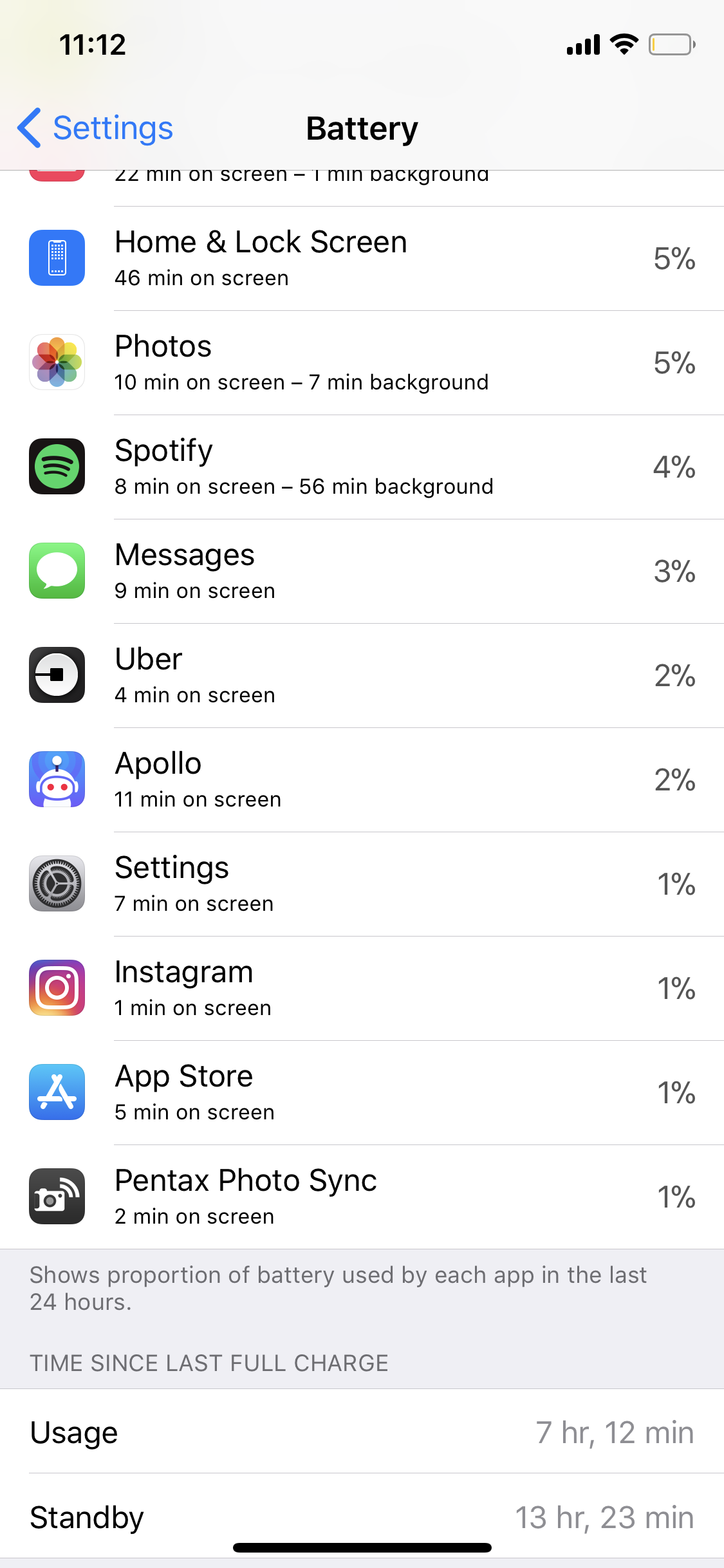Image resolution: width=724 pixels, height=1568 pixels.
Task: Select the Instagram battery row
Action: point(362,988)
